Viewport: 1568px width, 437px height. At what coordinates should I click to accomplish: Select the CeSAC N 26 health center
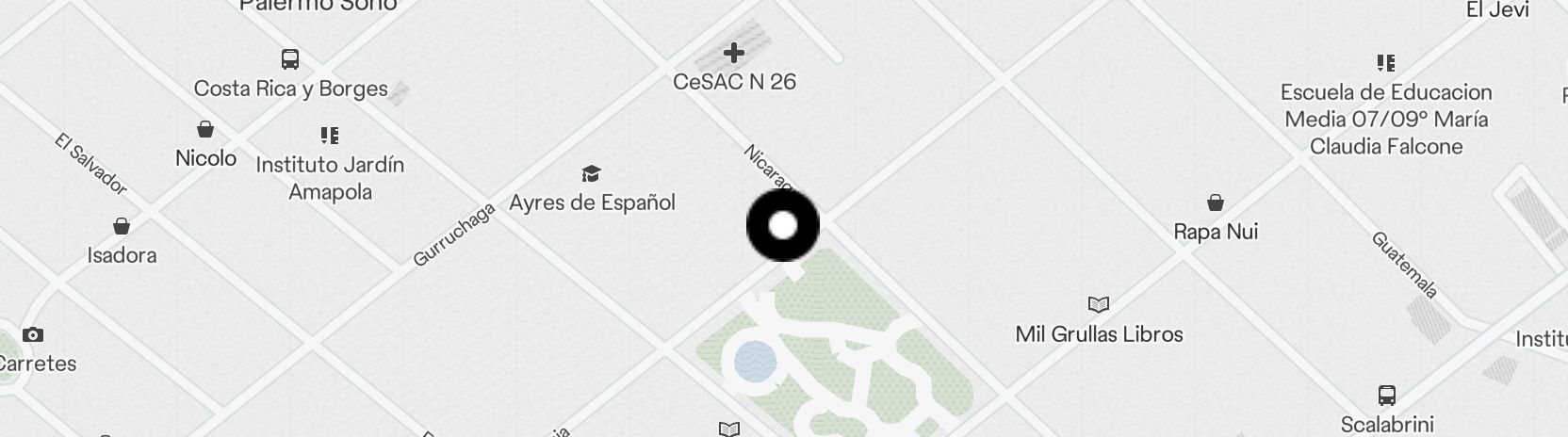733,53
